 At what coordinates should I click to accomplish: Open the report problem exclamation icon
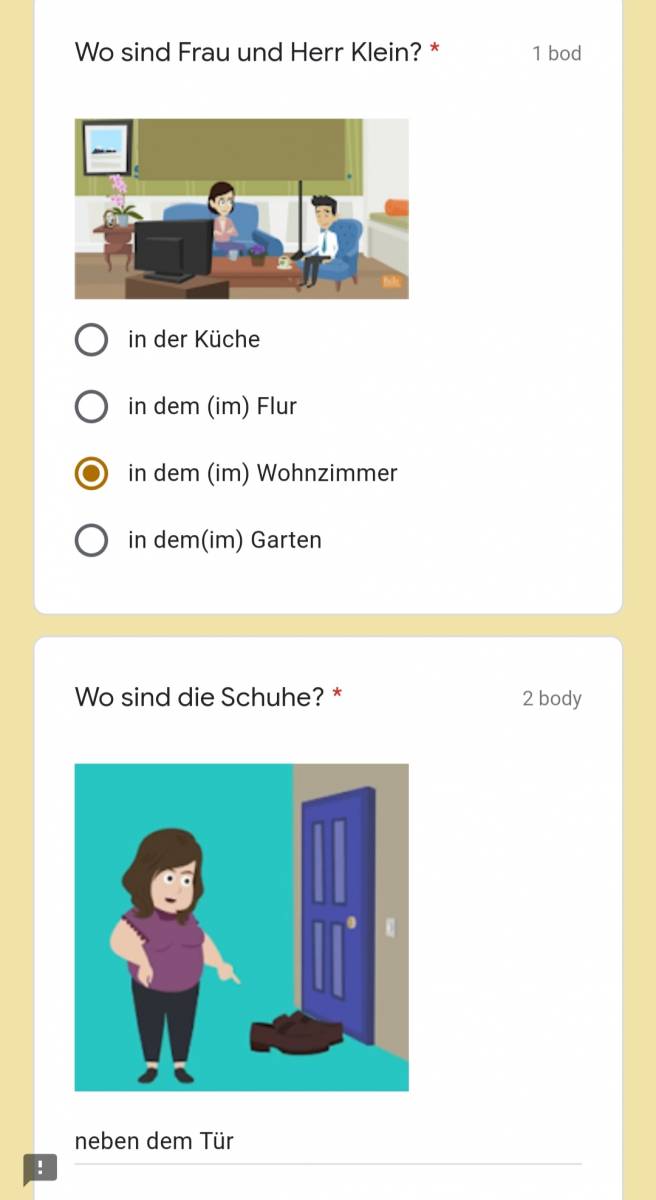[x=41, y=1168]
